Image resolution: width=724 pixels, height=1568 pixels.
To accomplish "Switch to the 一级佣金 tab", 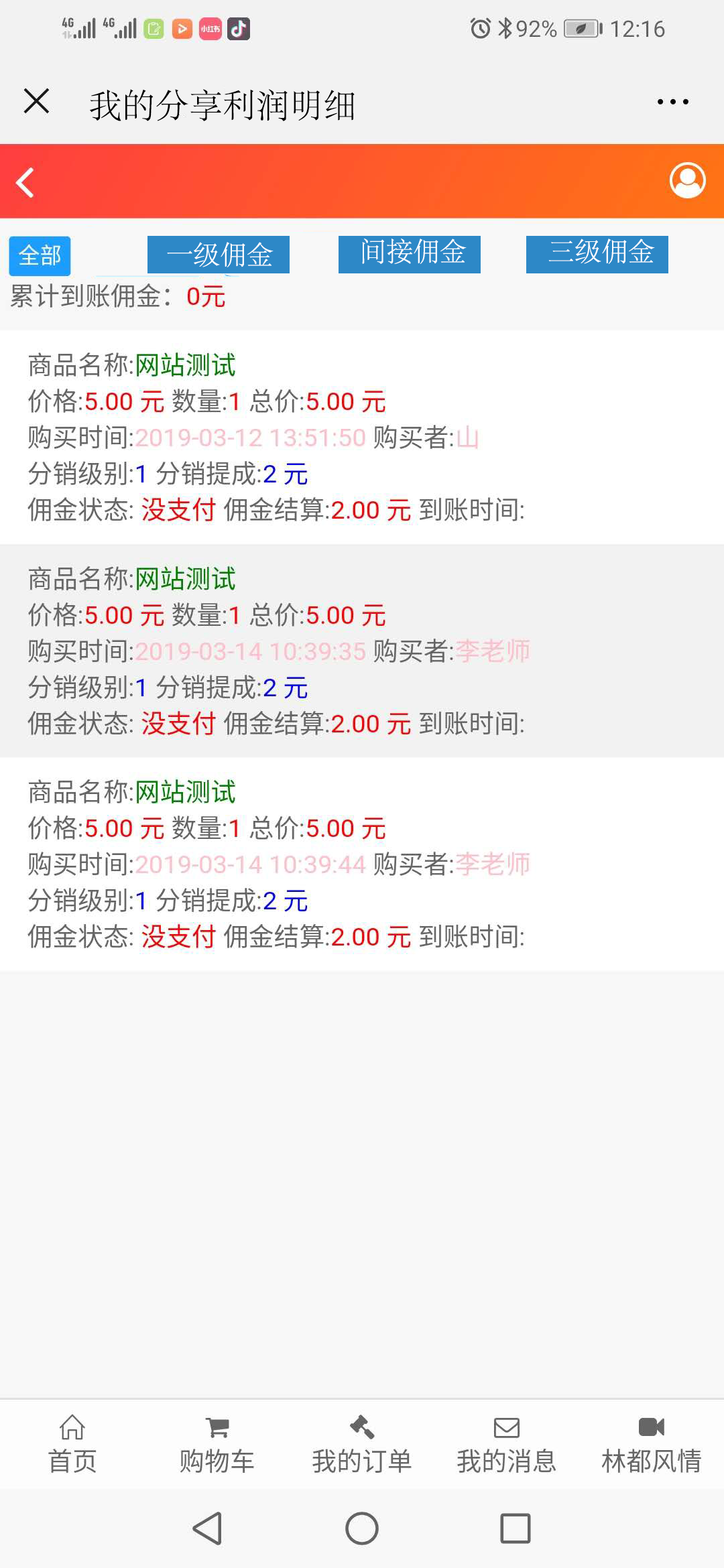I will 219,255.
